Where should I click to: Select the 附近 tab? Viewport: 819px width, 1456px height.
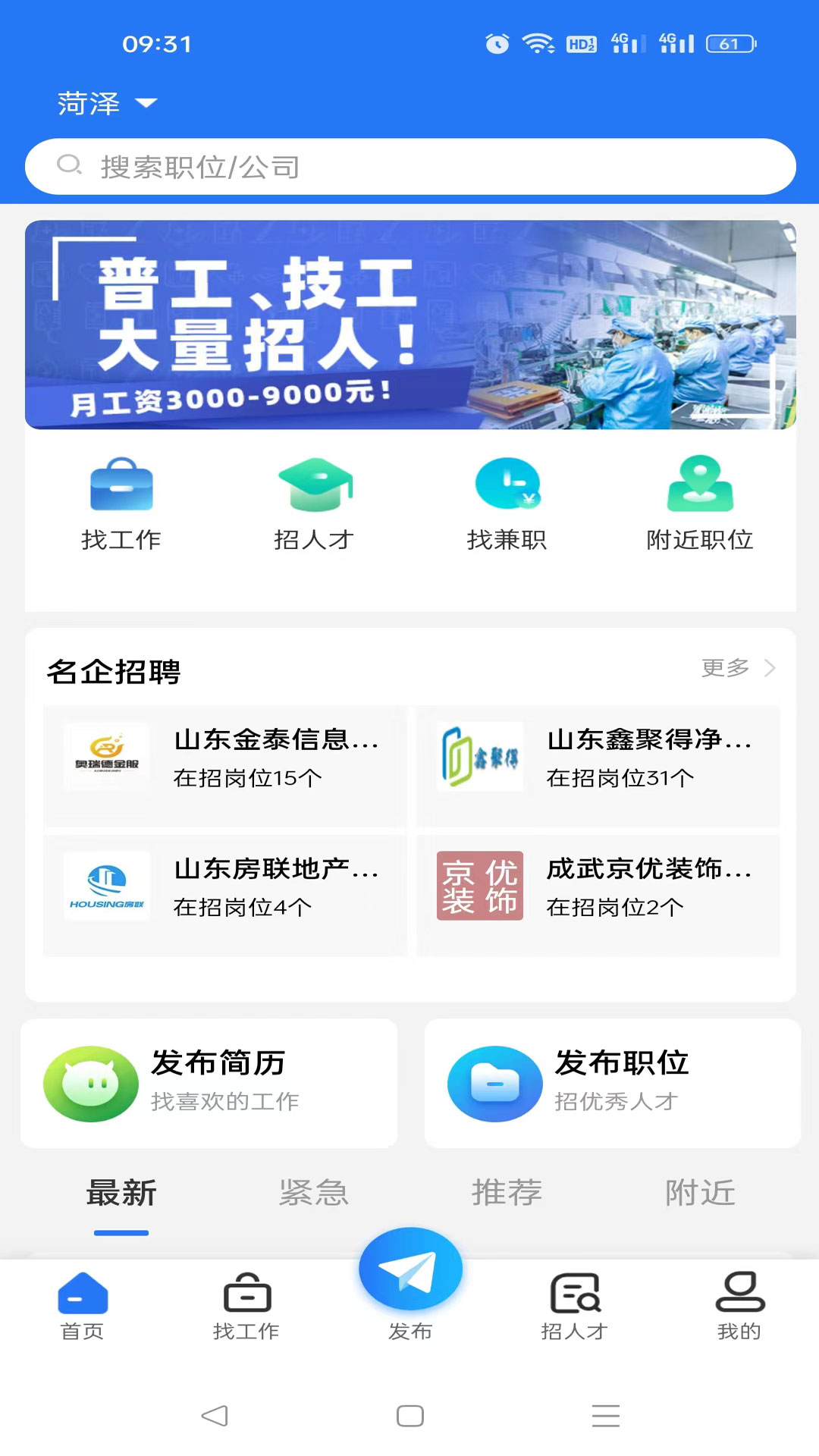pos(700,1191)
